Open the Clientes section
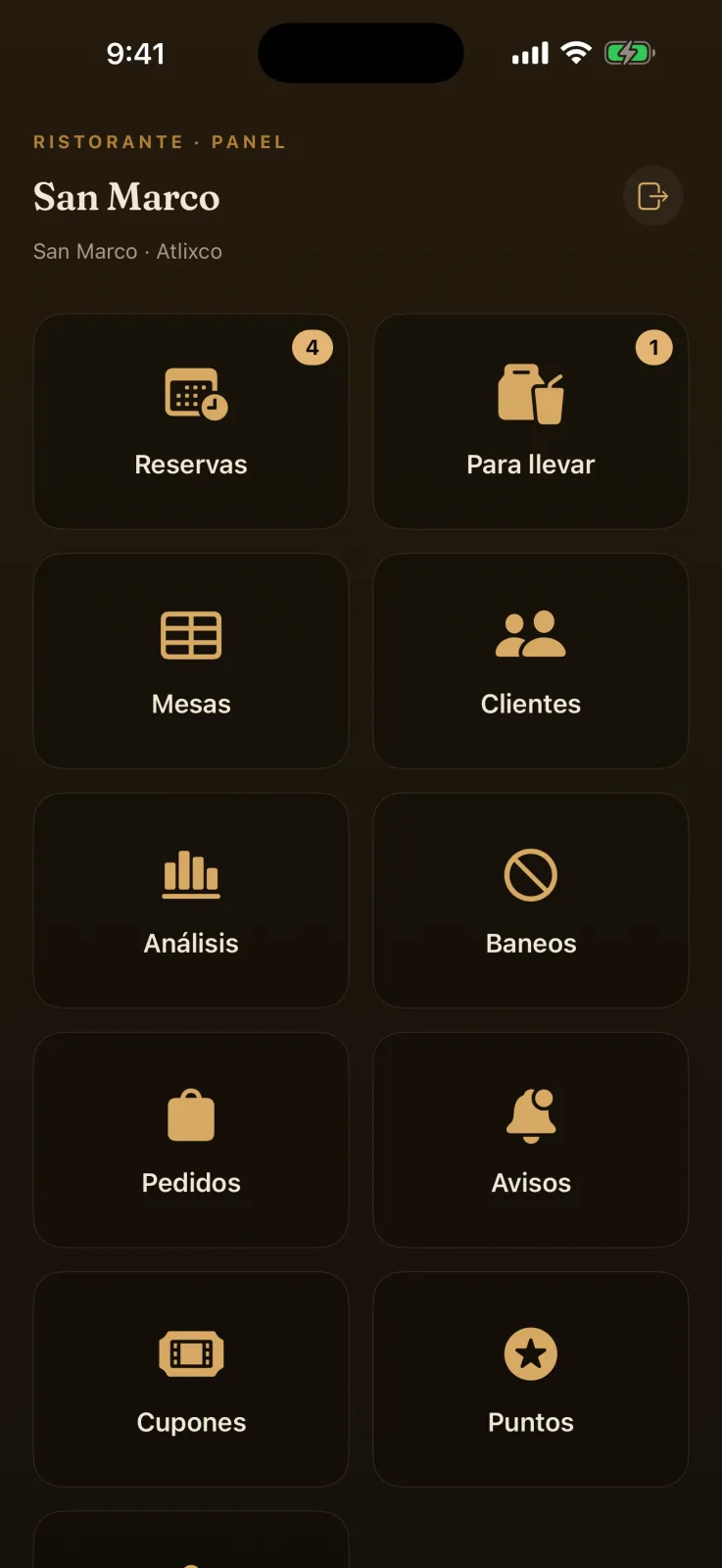This screenshot has height=1568, width=722. click(x=531, y=661)
